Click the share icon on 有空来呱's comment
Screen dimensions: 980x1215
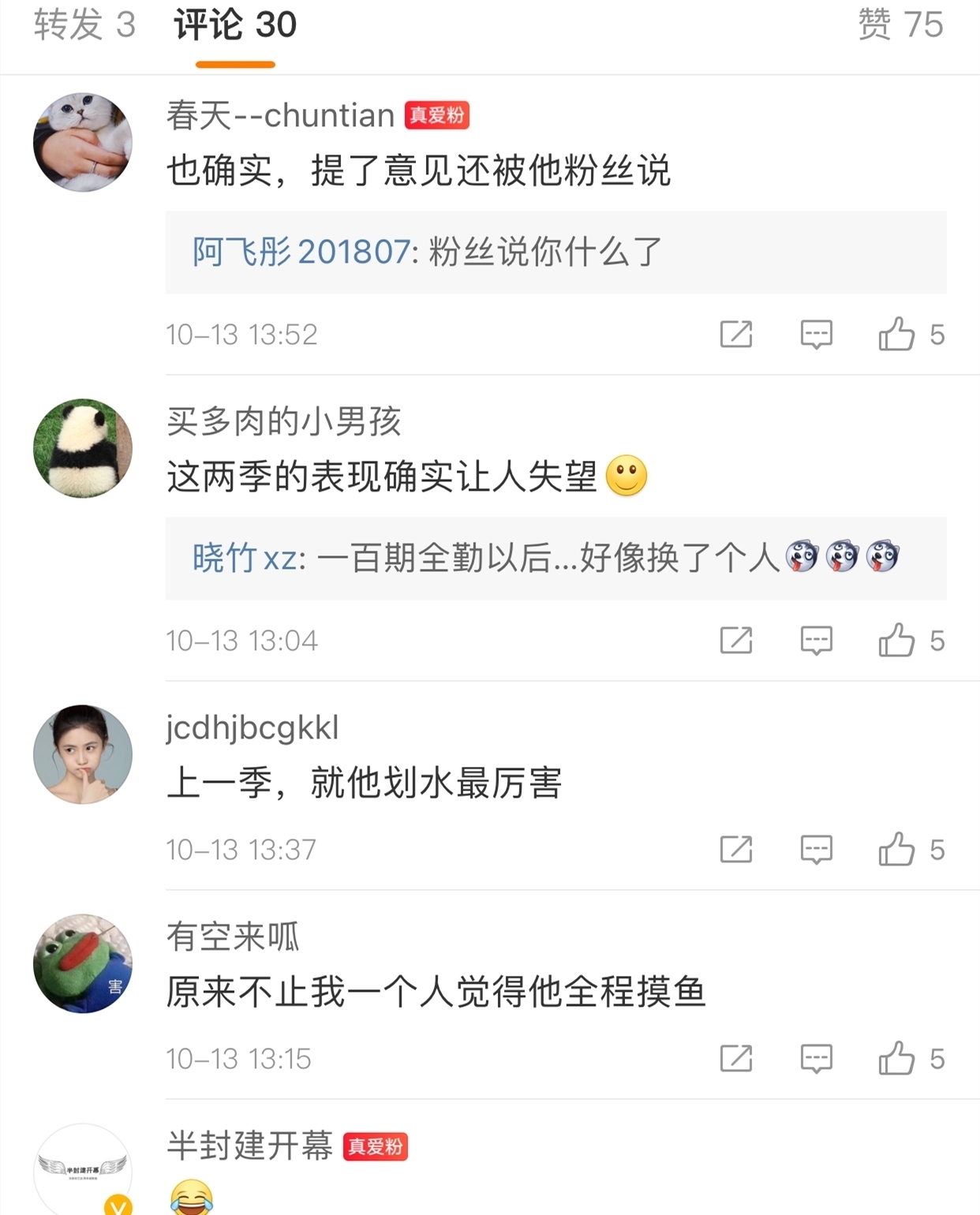[737, 1057]
